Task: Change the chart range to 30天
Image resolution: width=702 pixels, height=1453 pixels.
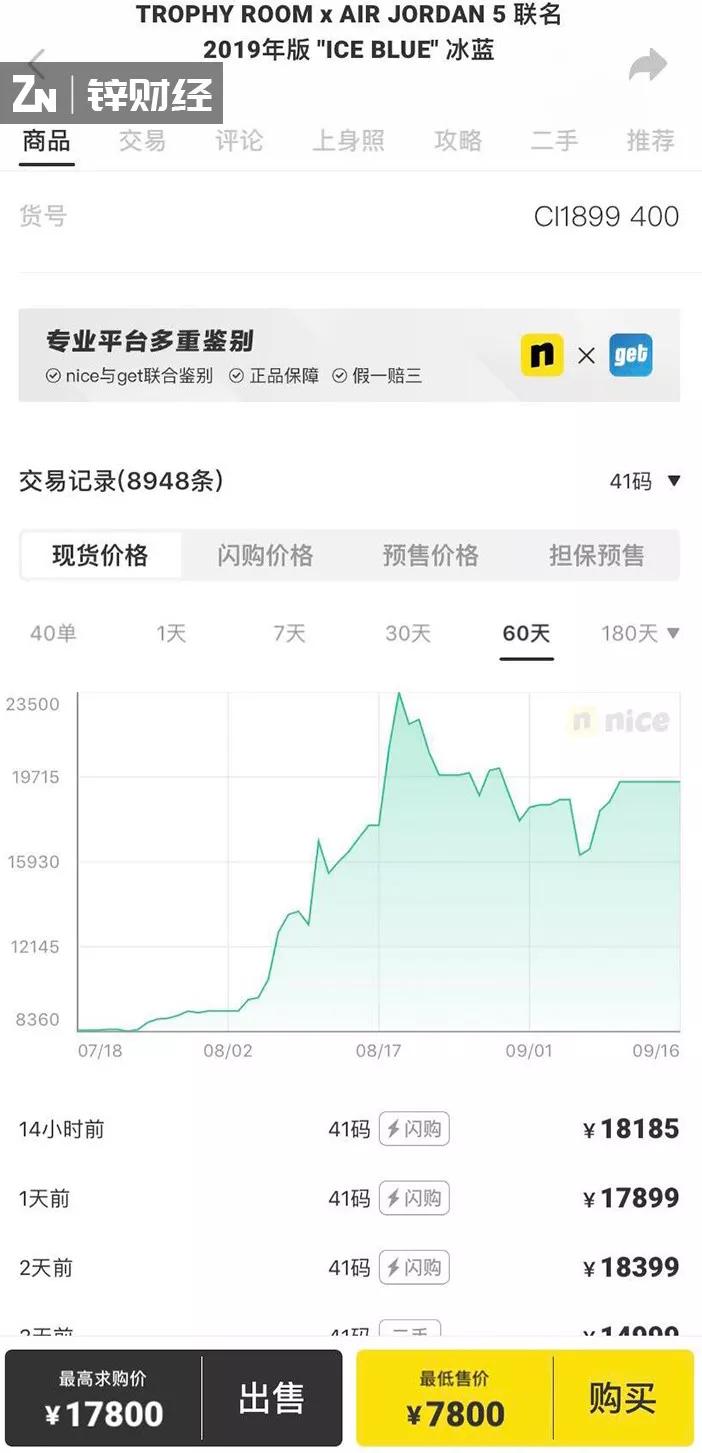Action: point(408,633)
